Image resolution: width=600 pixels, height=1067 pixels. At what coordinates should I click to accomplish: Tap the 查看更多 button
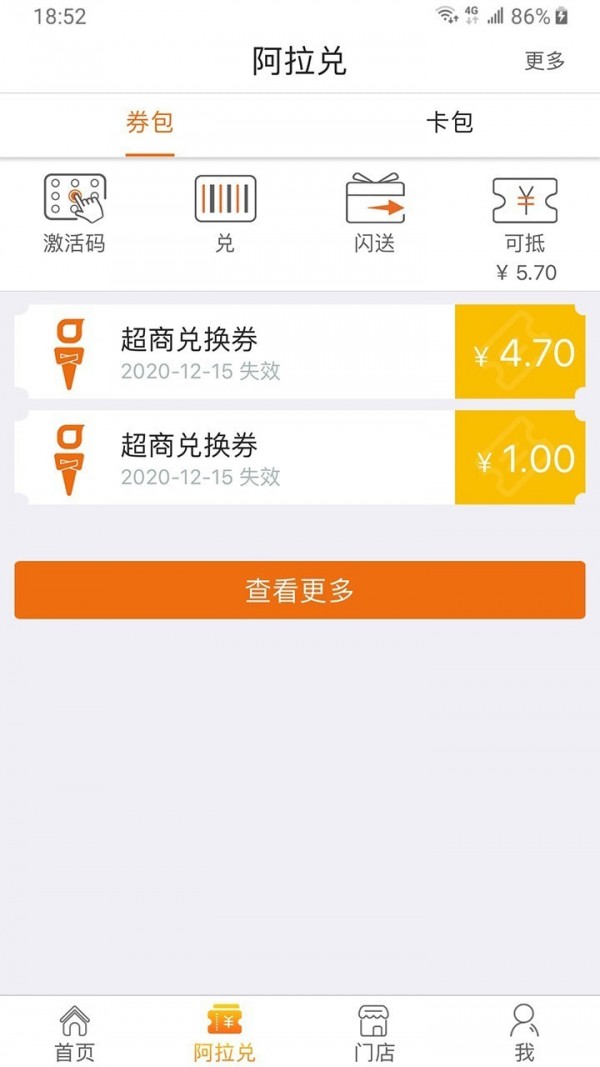click(300, 590)
